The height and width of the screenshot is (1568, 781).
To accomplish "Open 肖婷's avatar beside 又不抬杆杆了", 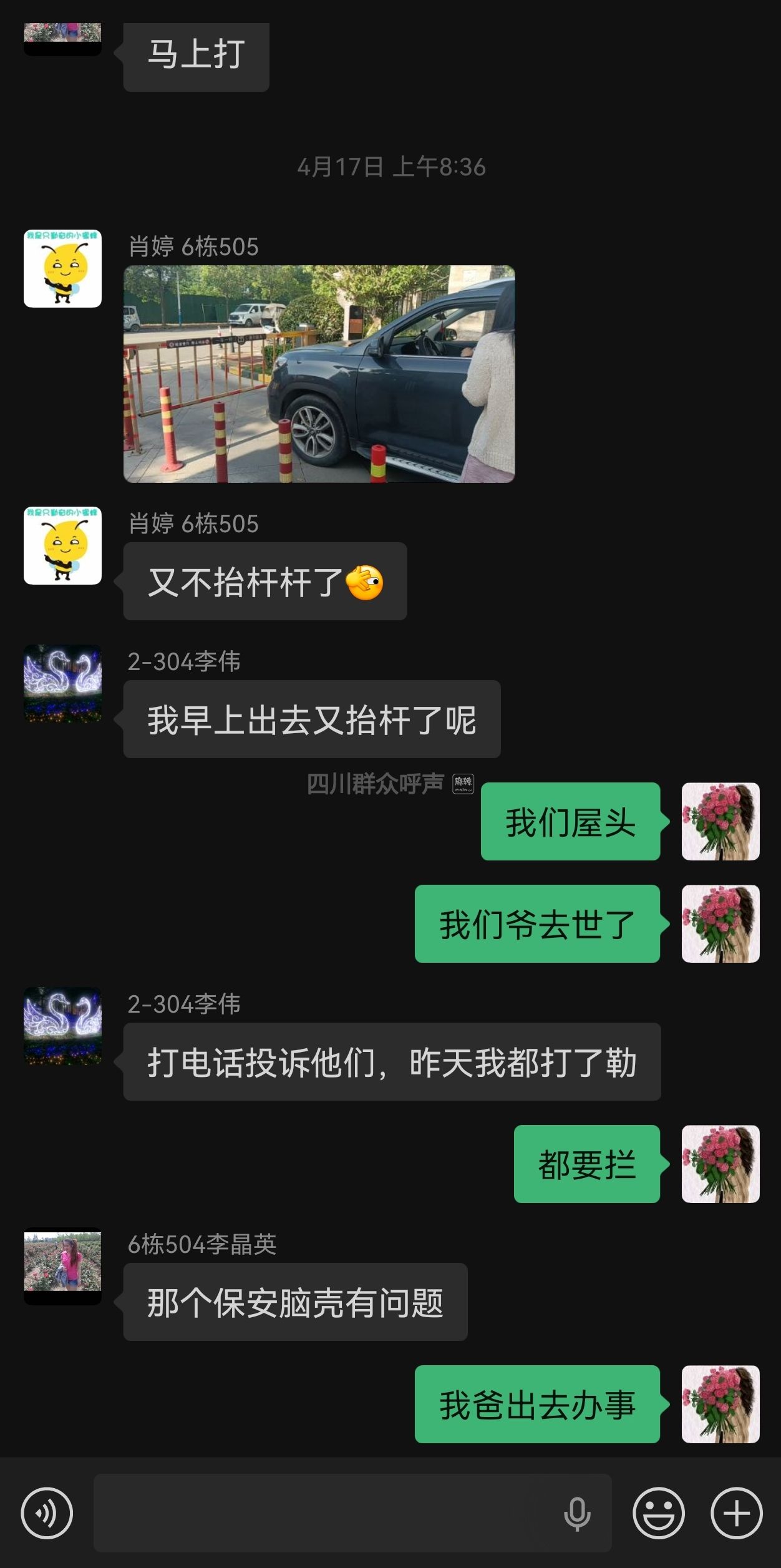I will (62, 545).
